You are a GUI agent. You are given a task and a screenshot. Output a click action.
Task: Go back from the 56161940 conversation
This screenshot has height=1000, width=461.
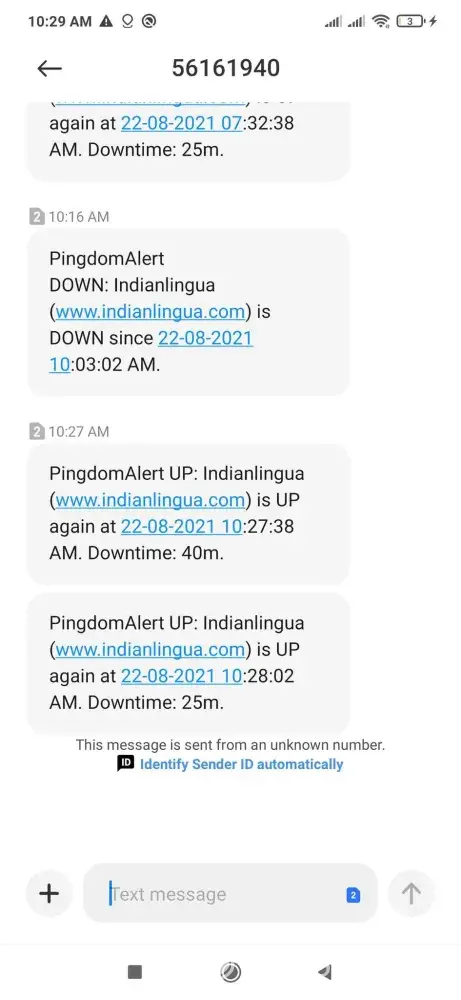tap(49, 68)
